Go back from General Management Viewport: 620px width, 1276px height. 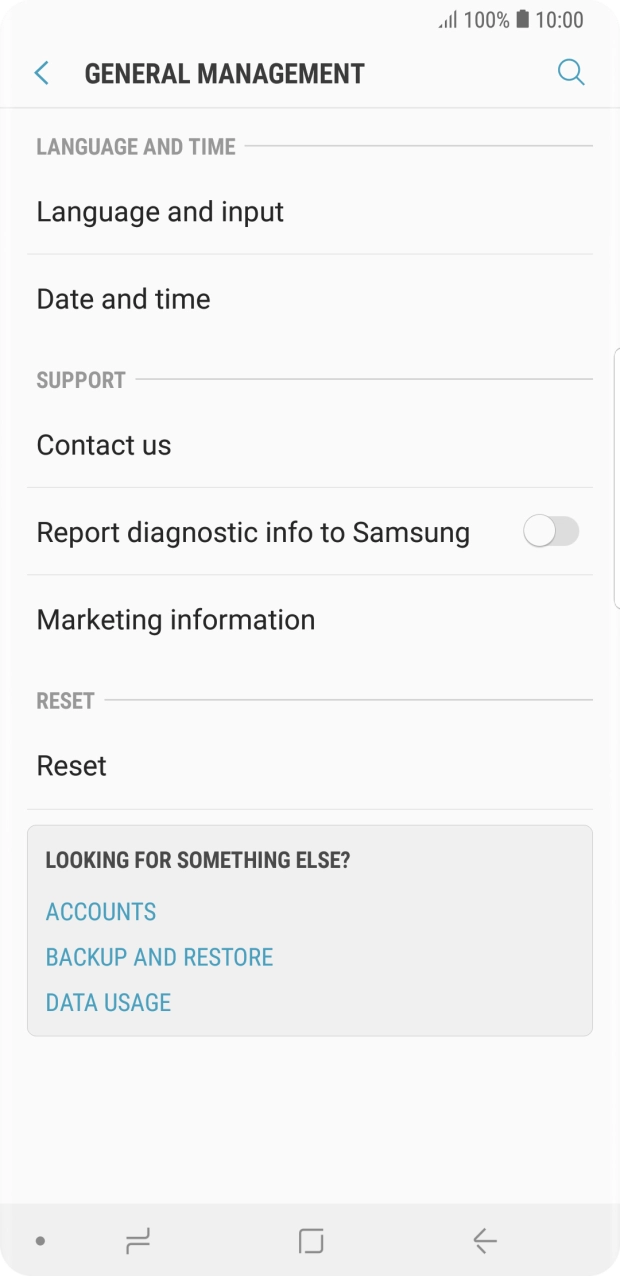pyautogui.click(x=41, y=73)
